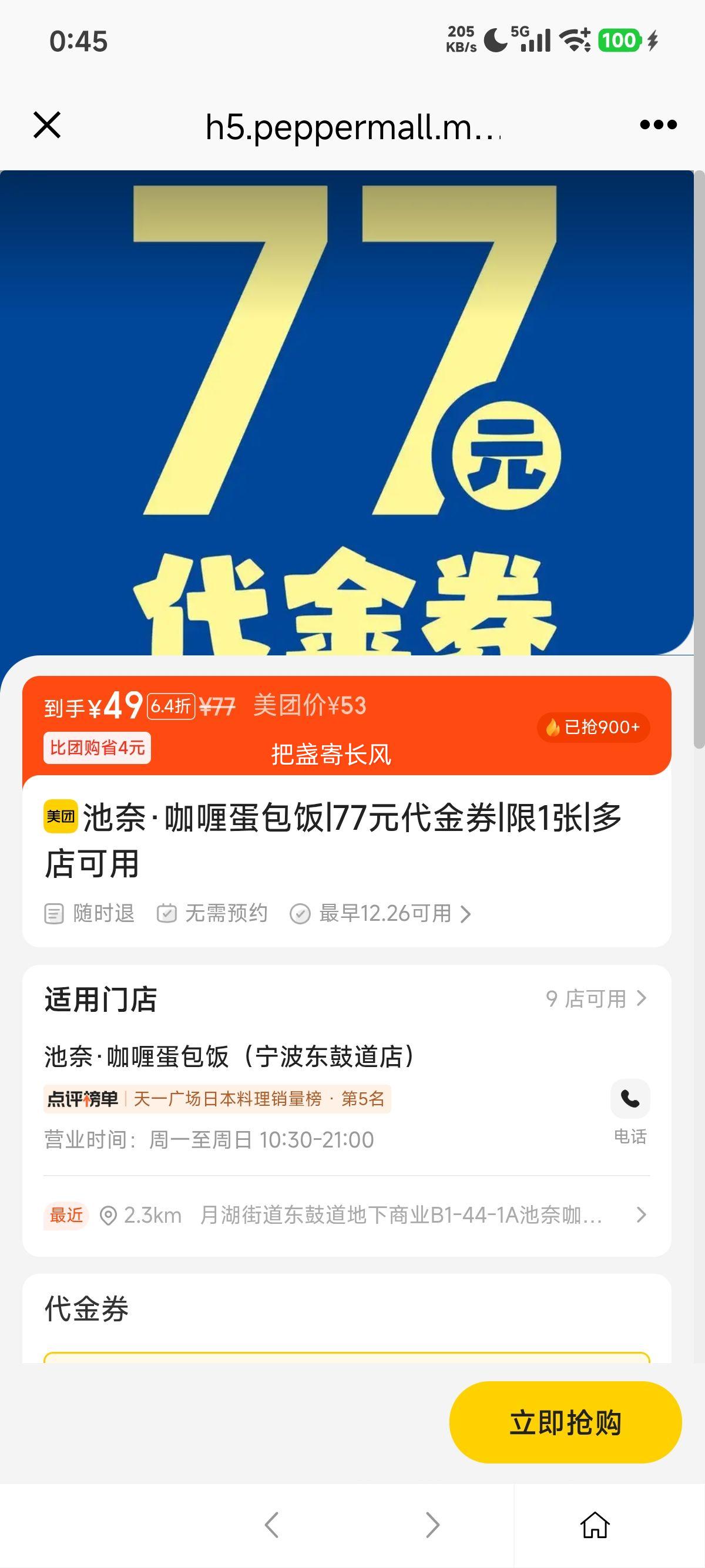
Task: Tap the document icon beside 随时退
Action: pyautogui.click(x=53, y=913)
